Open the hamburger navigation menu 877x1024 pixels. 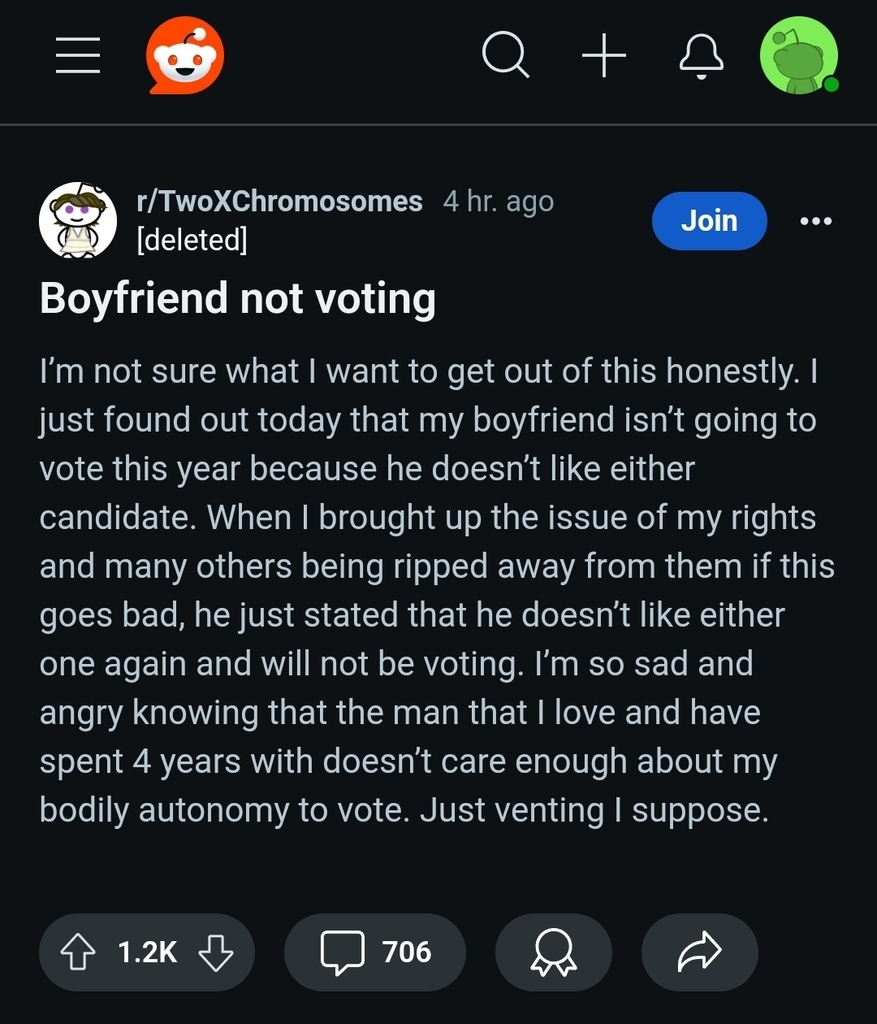click(x=77, y=56)
